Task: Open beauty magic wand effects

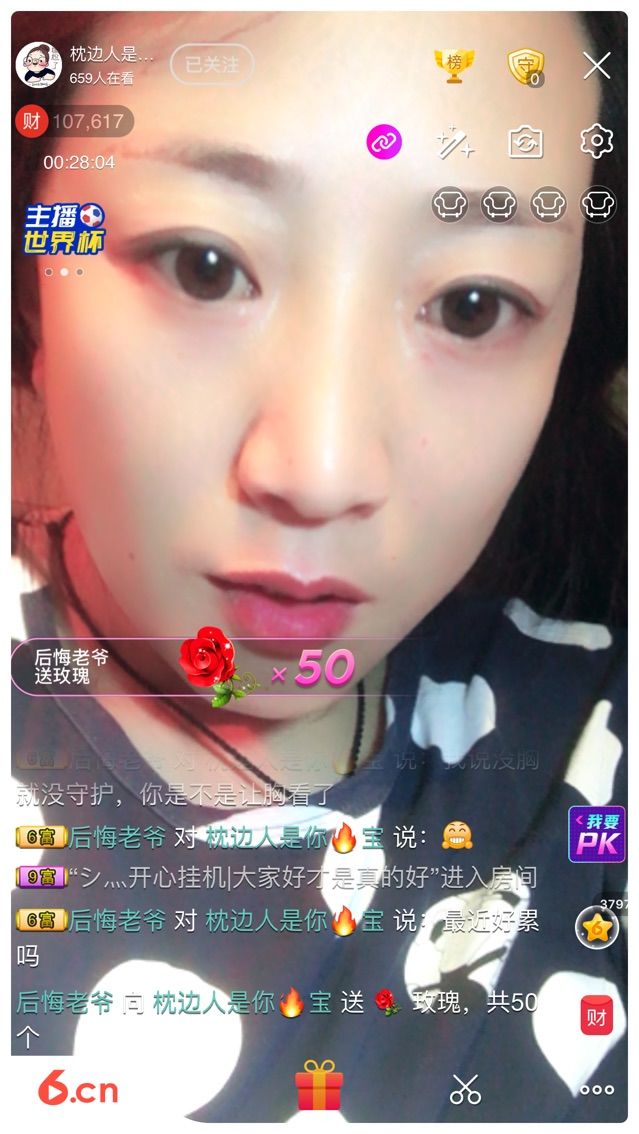Action: click(456, 142)
